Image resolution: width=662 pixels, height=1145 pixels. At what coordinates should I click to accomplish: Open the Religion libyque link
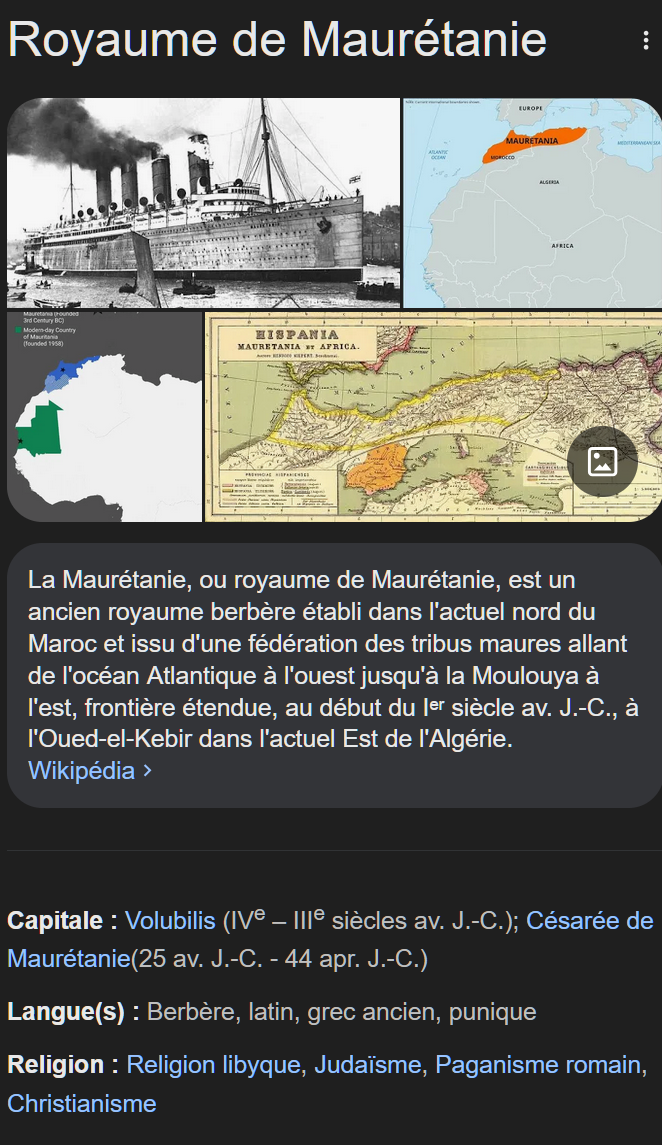(213, 1065)
